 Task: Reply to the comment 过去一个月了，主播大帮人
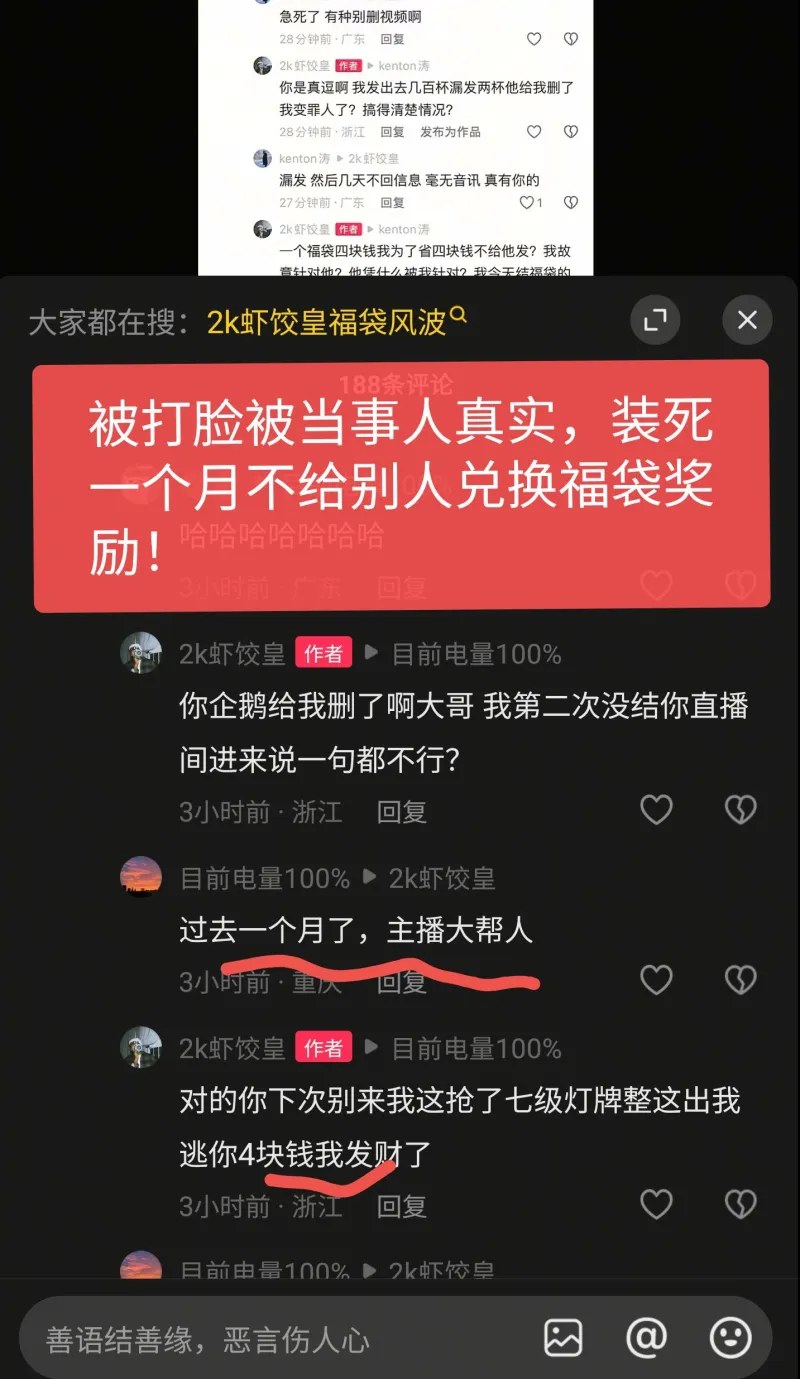pos(402,982)
